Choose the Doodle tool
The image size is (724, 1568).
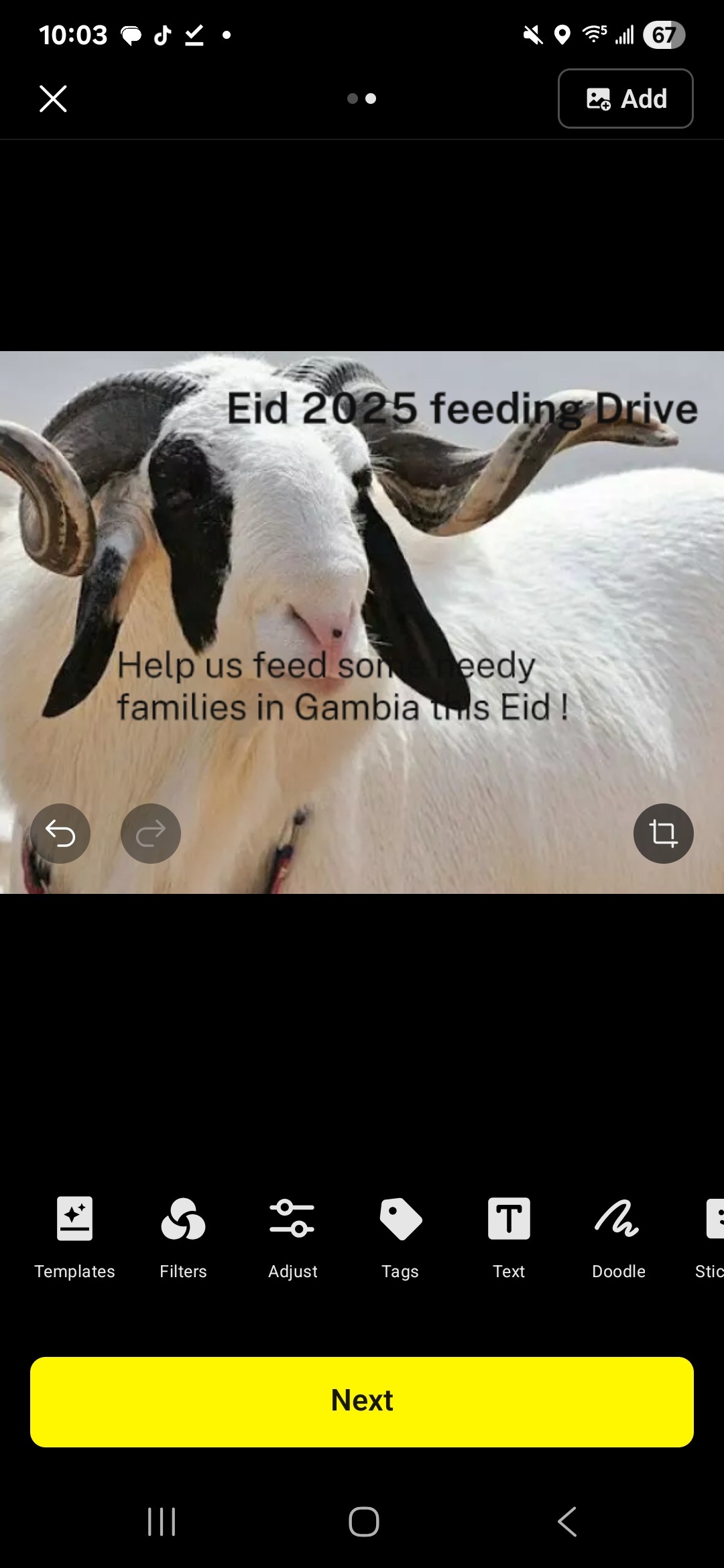point(618,1236)
